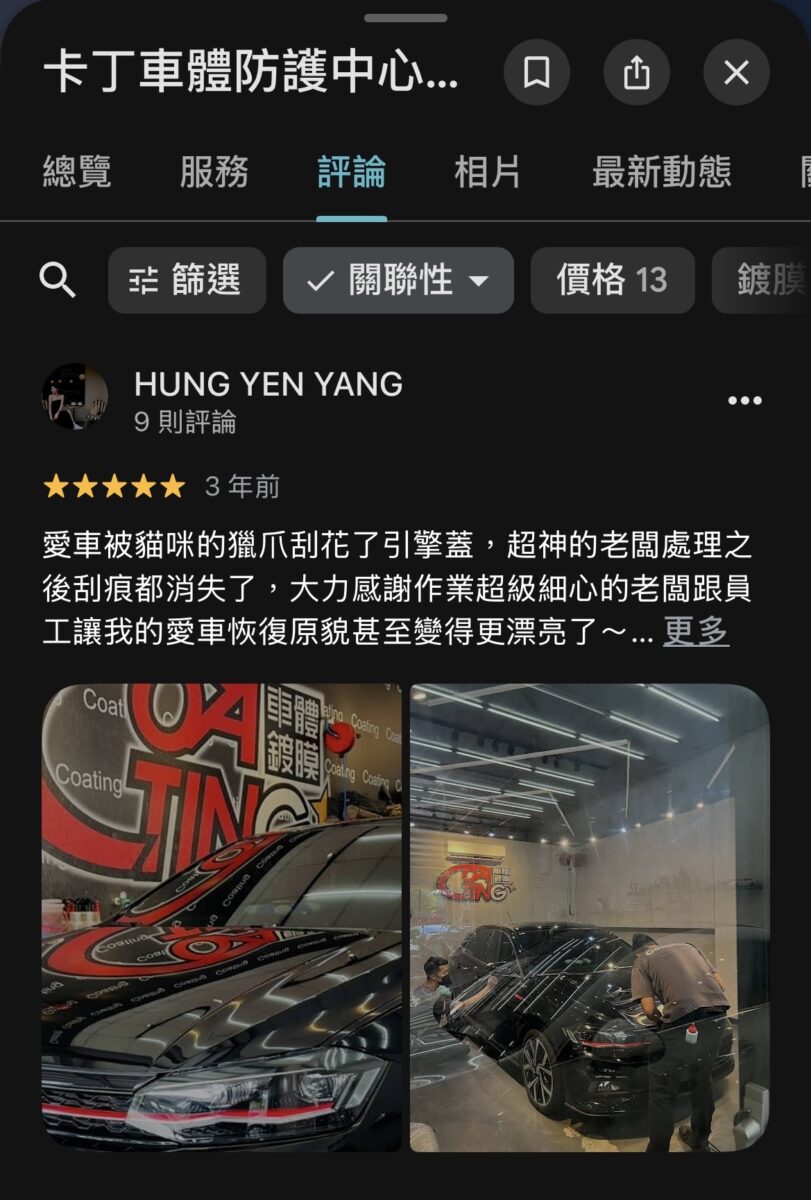This screenshot has width=811, height=1200.
Task: View the review photo of workers detailing car
Action: (x=589, y=917)
